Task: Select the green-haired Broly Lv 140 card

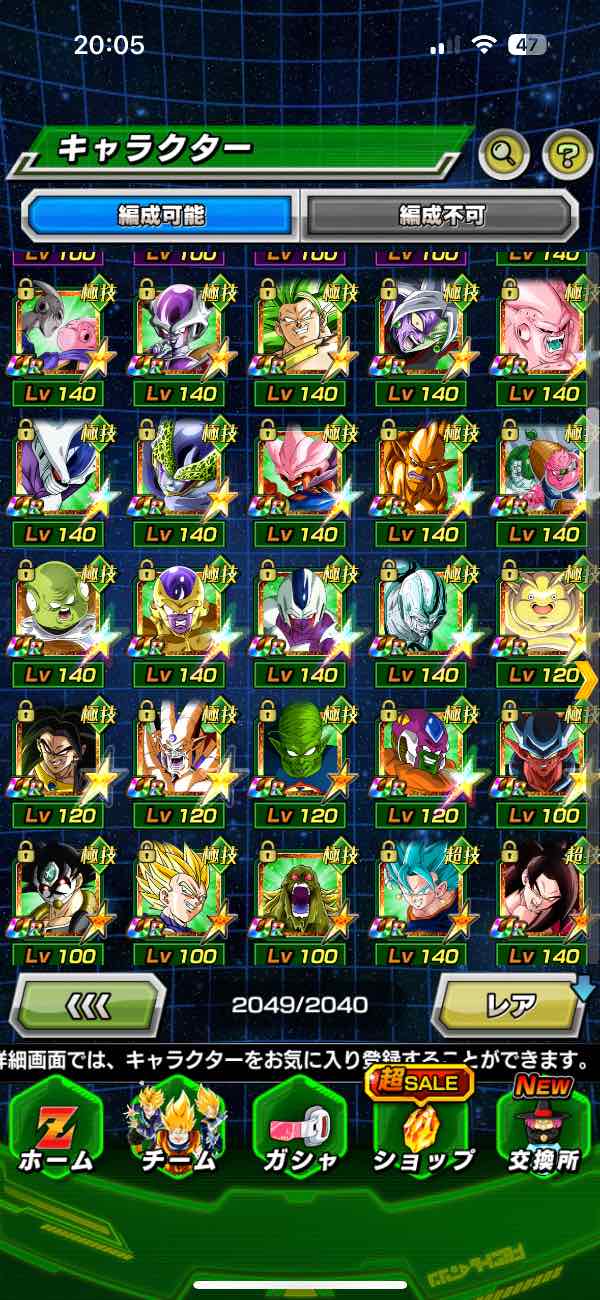Action: (302, 330)
